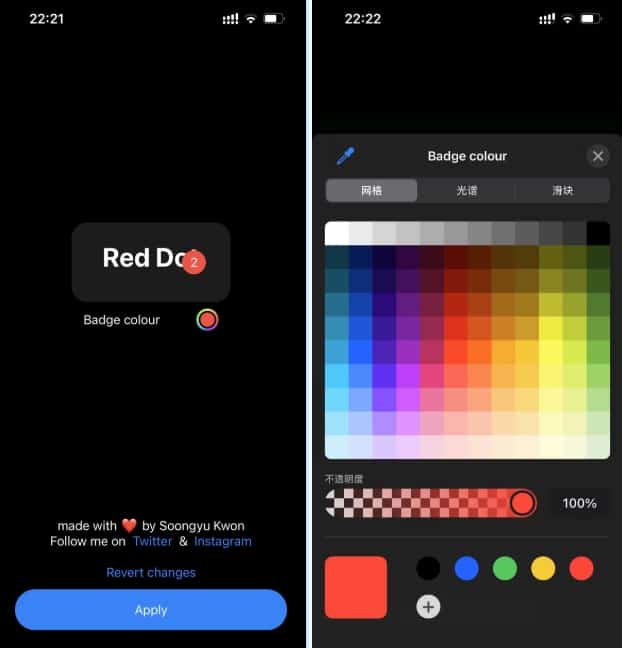The image size is (622, 648).
Task: Switch to the 滑块 sliders tab
Action: click(x=562, y=191)
